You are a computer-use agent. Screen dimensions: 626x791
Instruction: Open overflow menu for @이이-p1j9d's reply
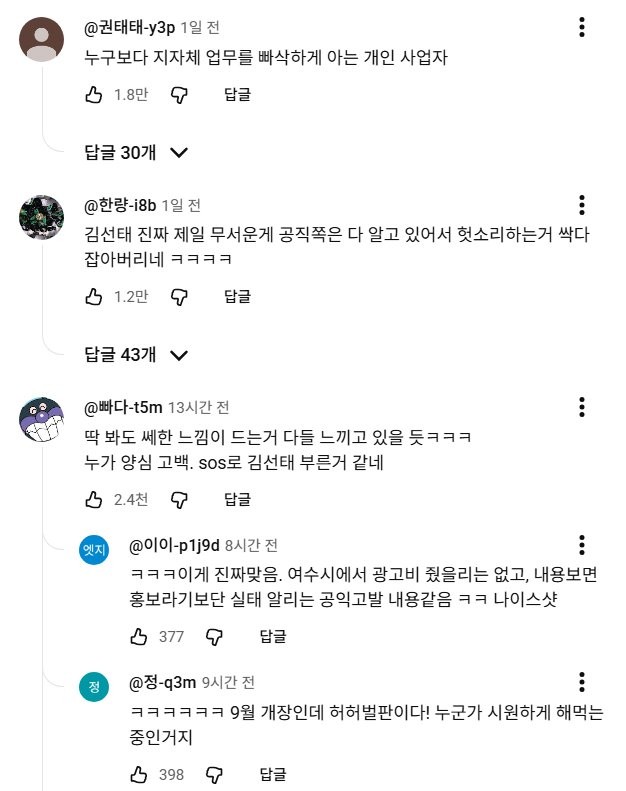pyautogui.click(x=583, y=545)
